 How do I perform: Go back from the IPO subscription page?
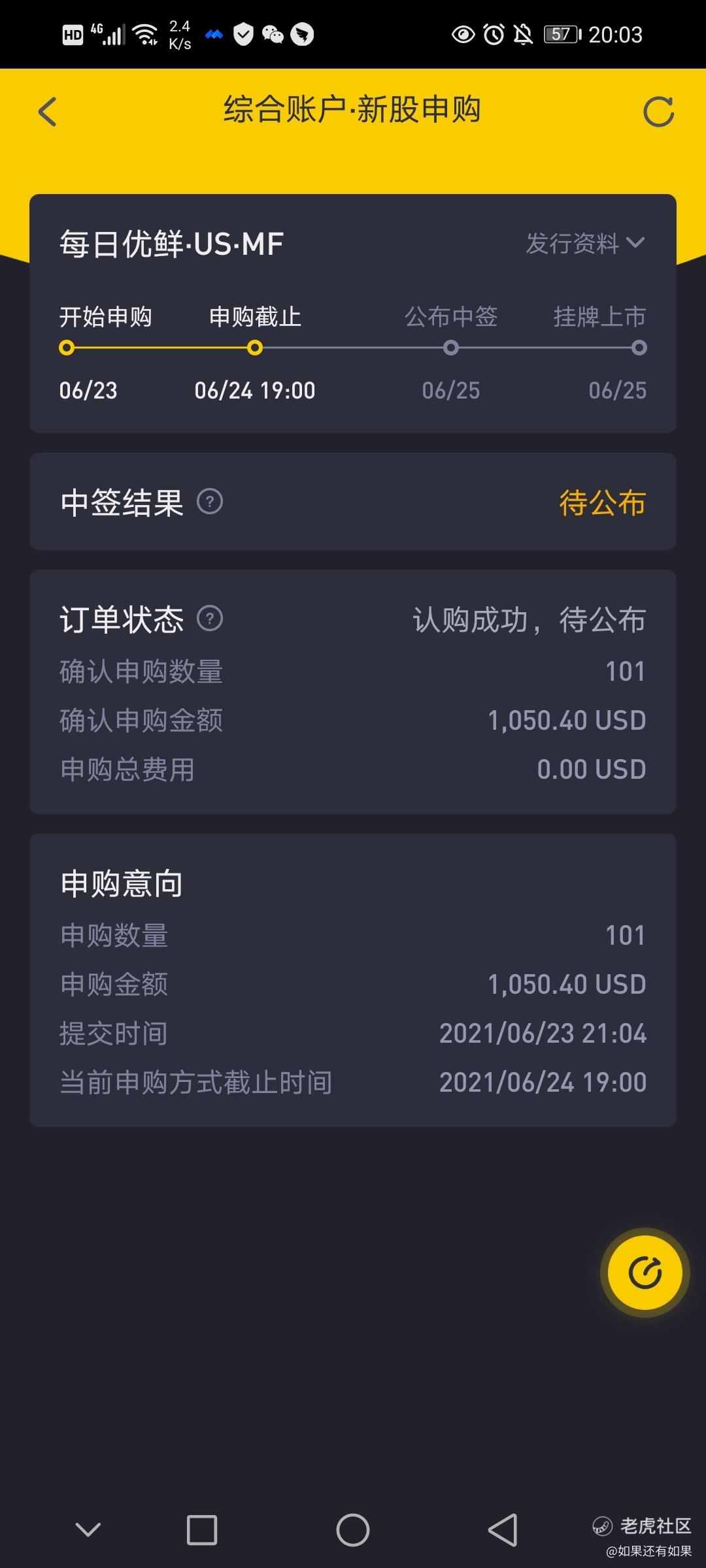tap(48, 111)
